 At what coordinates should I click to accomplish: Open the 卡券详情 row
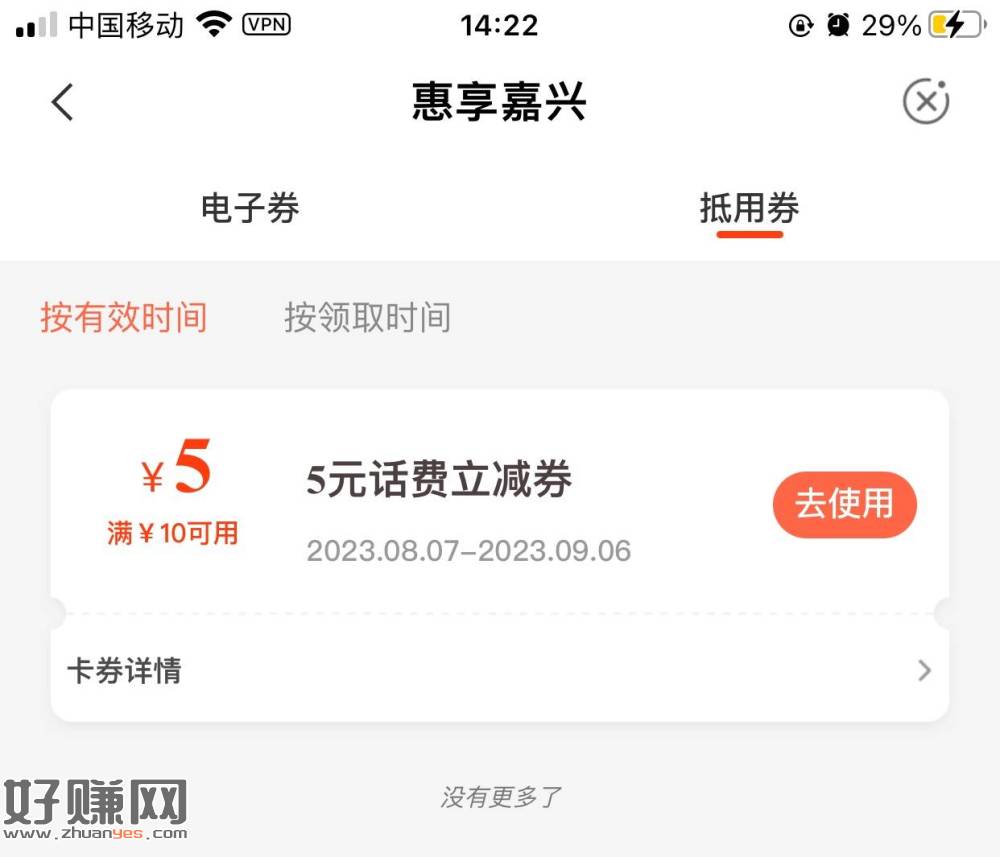[x=500, y=670]
